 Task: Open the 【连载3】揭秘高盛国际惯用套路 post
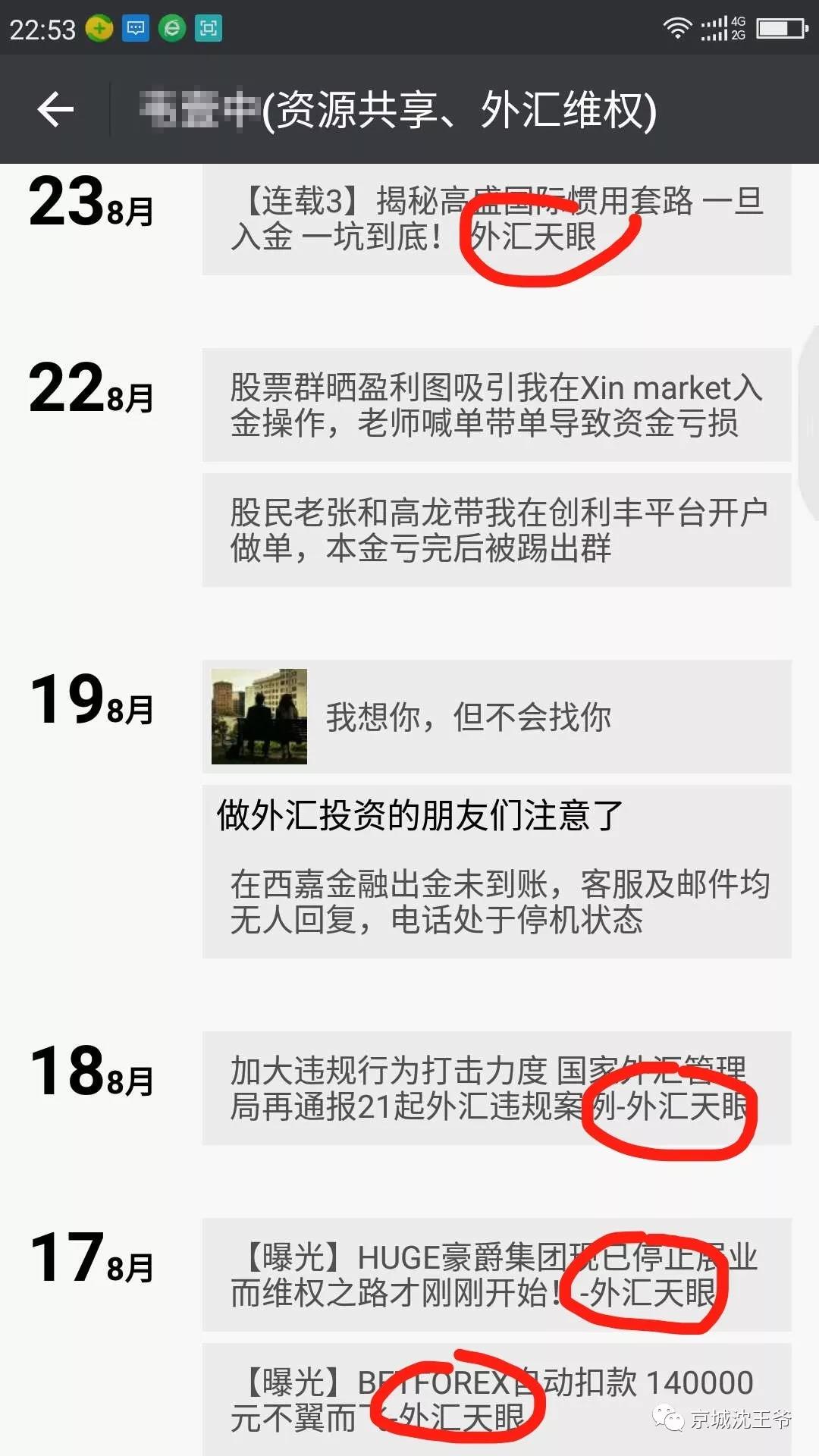pos(497,219)
